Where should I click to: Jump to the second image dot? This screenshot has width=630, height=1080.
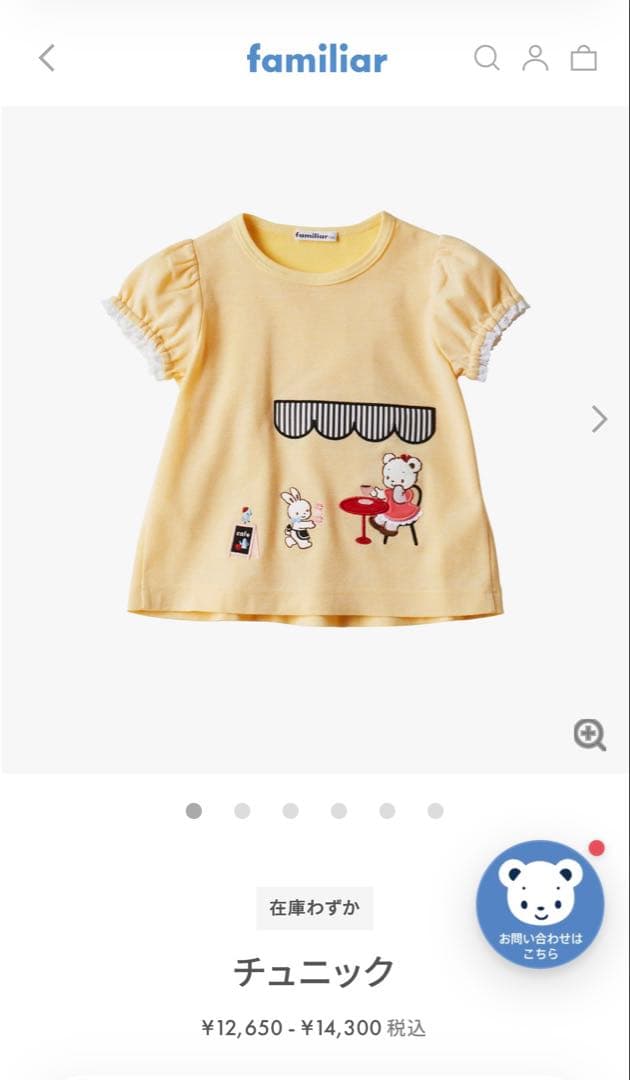pyautogui.click(x=242, y=811)
